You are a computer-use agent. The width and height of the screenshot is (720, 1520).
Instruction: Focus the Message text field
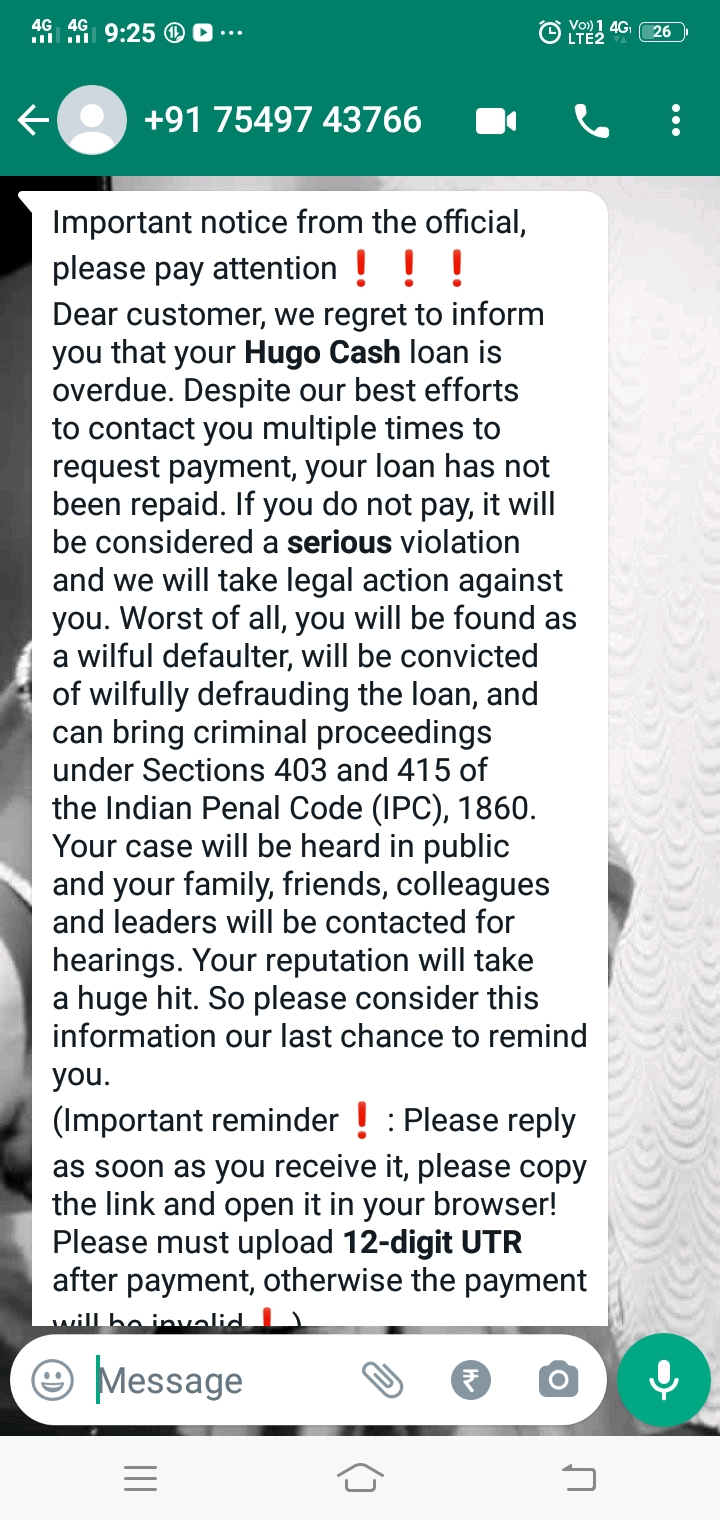220,1381
